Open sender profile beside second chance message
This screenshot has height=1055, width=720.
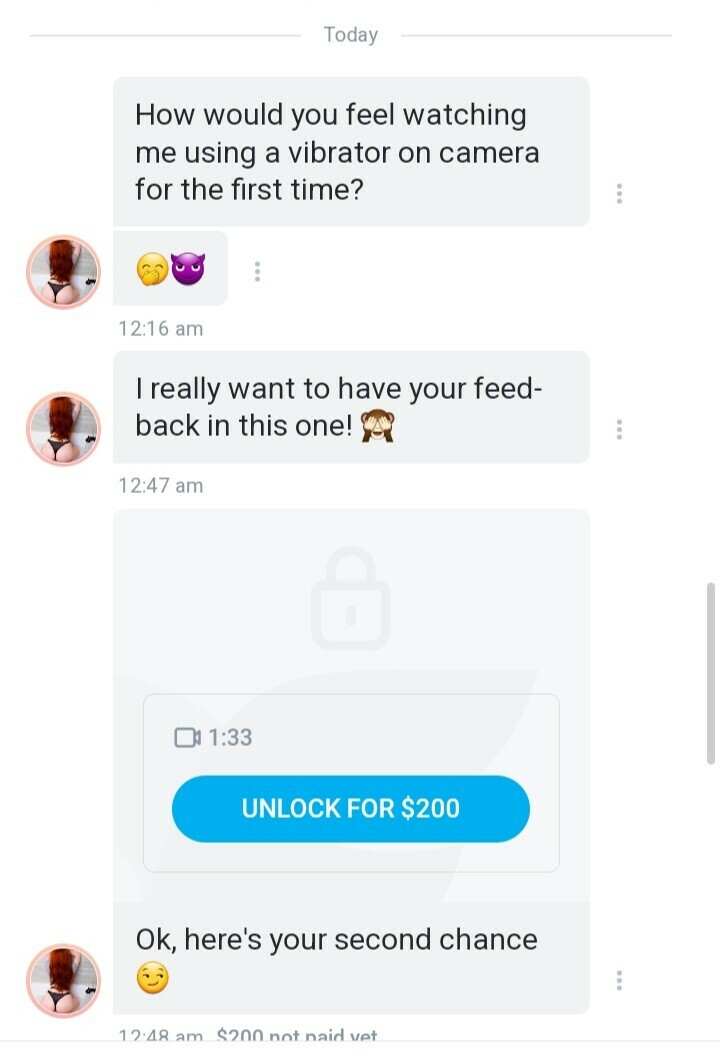[63, 980]
